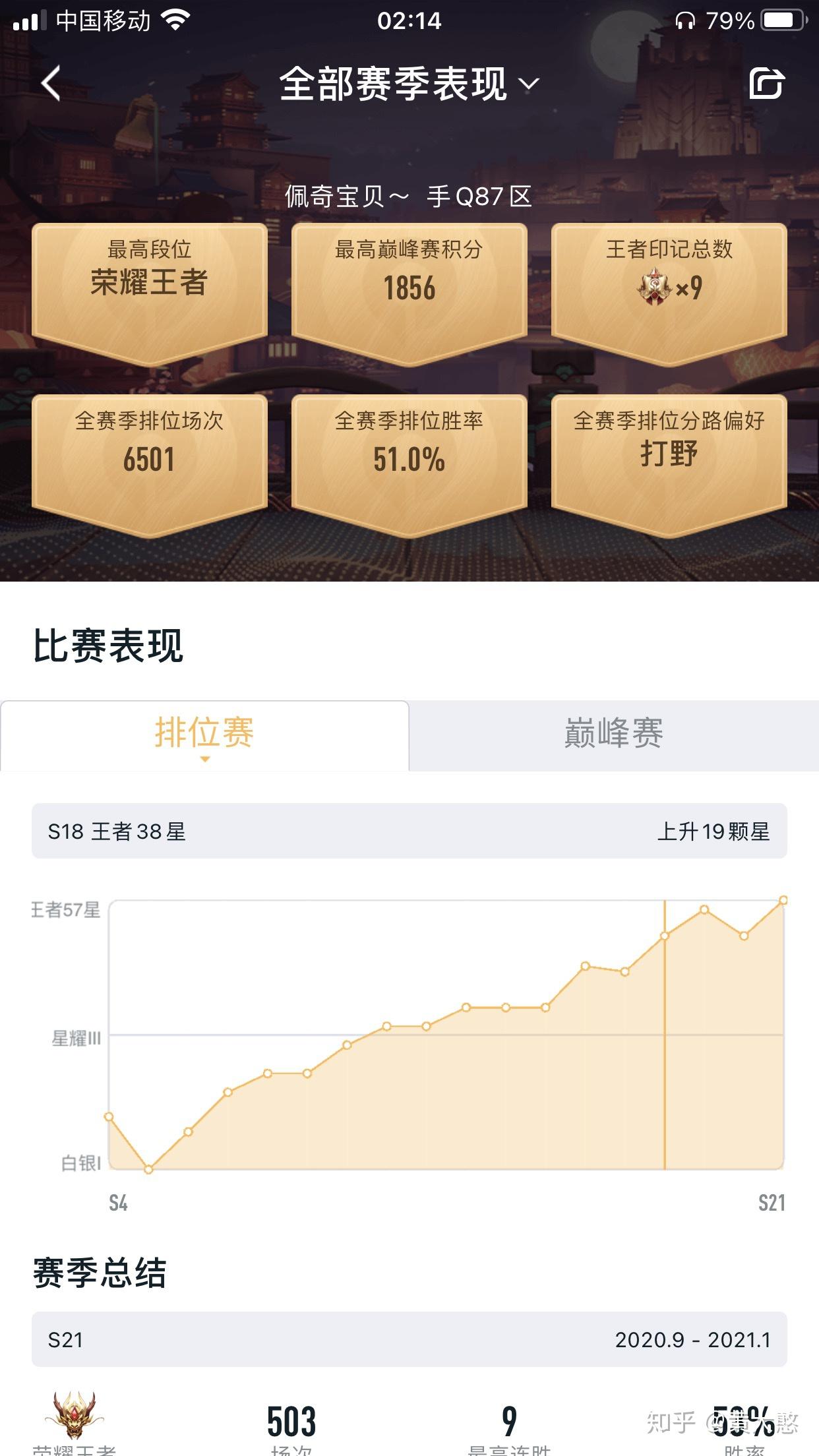Go back to the previous page
This screenshot has height=1456, width=819.
point(51,84)
